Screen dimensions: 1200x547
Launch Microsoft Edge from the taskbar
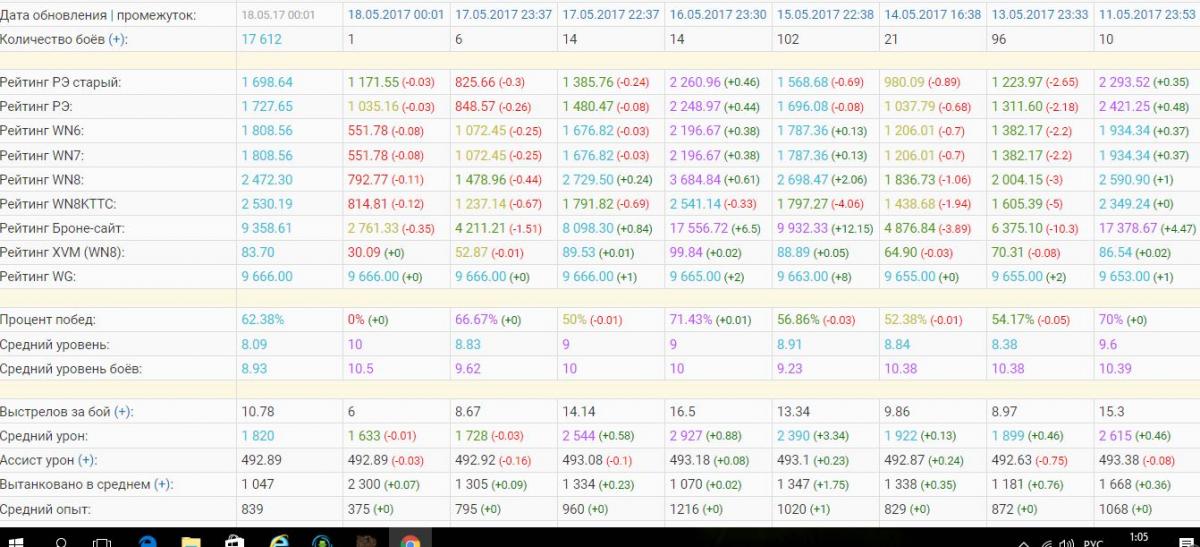click(x=148, y=541)
